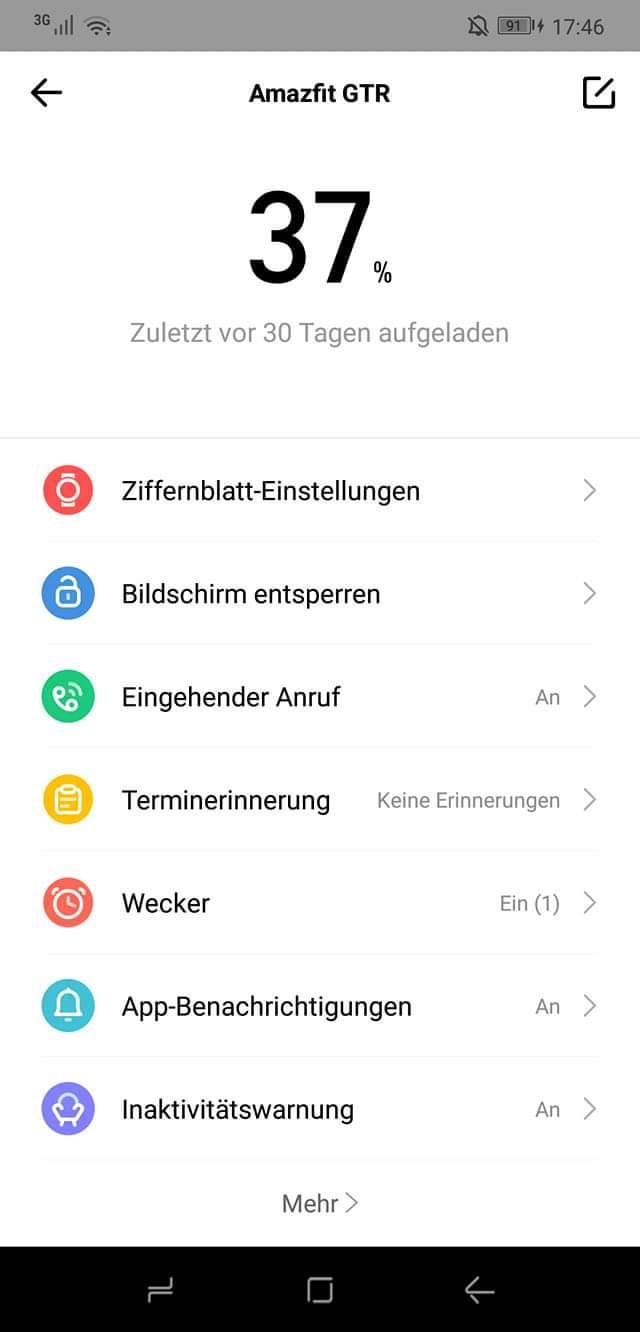Image resolution: width=640 pixels, height=1332 pixels.
Task: Expand more options via Mehr
Action: tap(320, 1203)
